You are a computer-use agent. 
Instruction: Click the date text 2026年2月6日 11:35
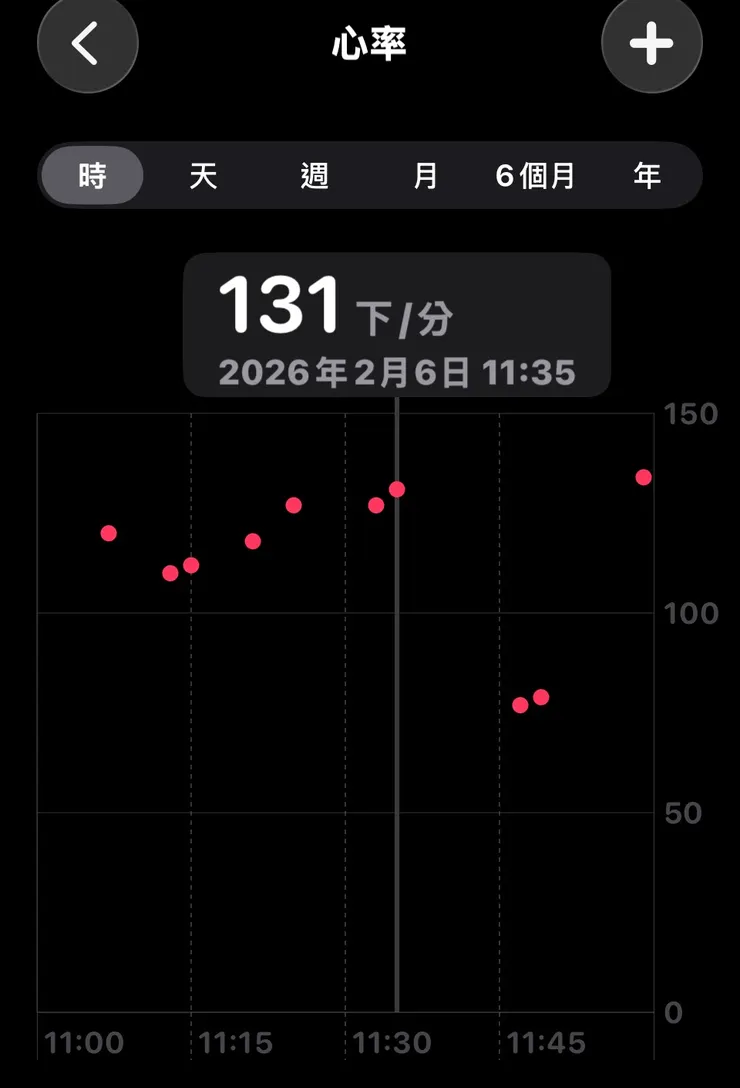point(397,372)
